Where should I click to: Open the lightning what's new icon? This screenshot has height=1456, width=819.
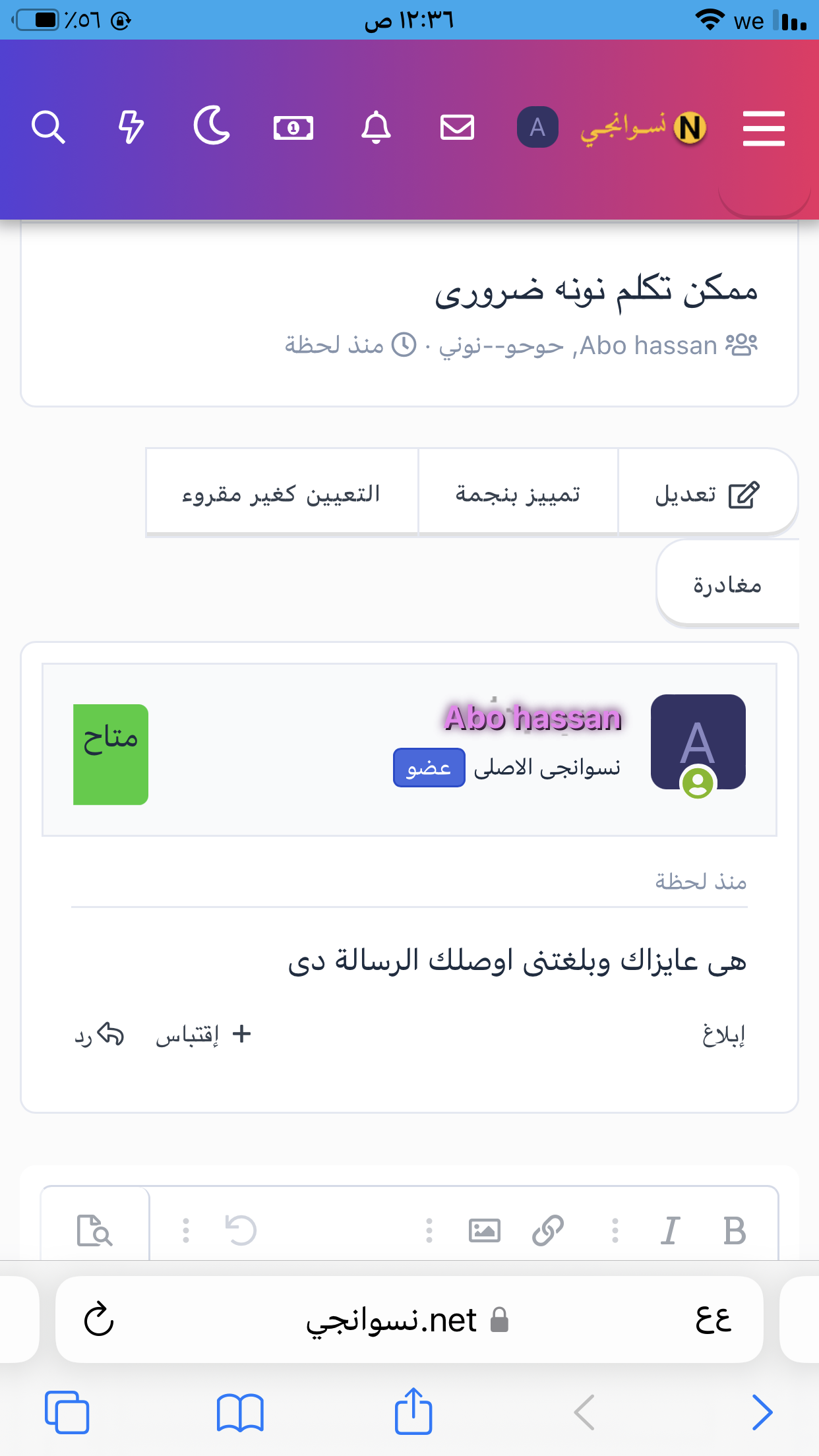pos(131,127)
